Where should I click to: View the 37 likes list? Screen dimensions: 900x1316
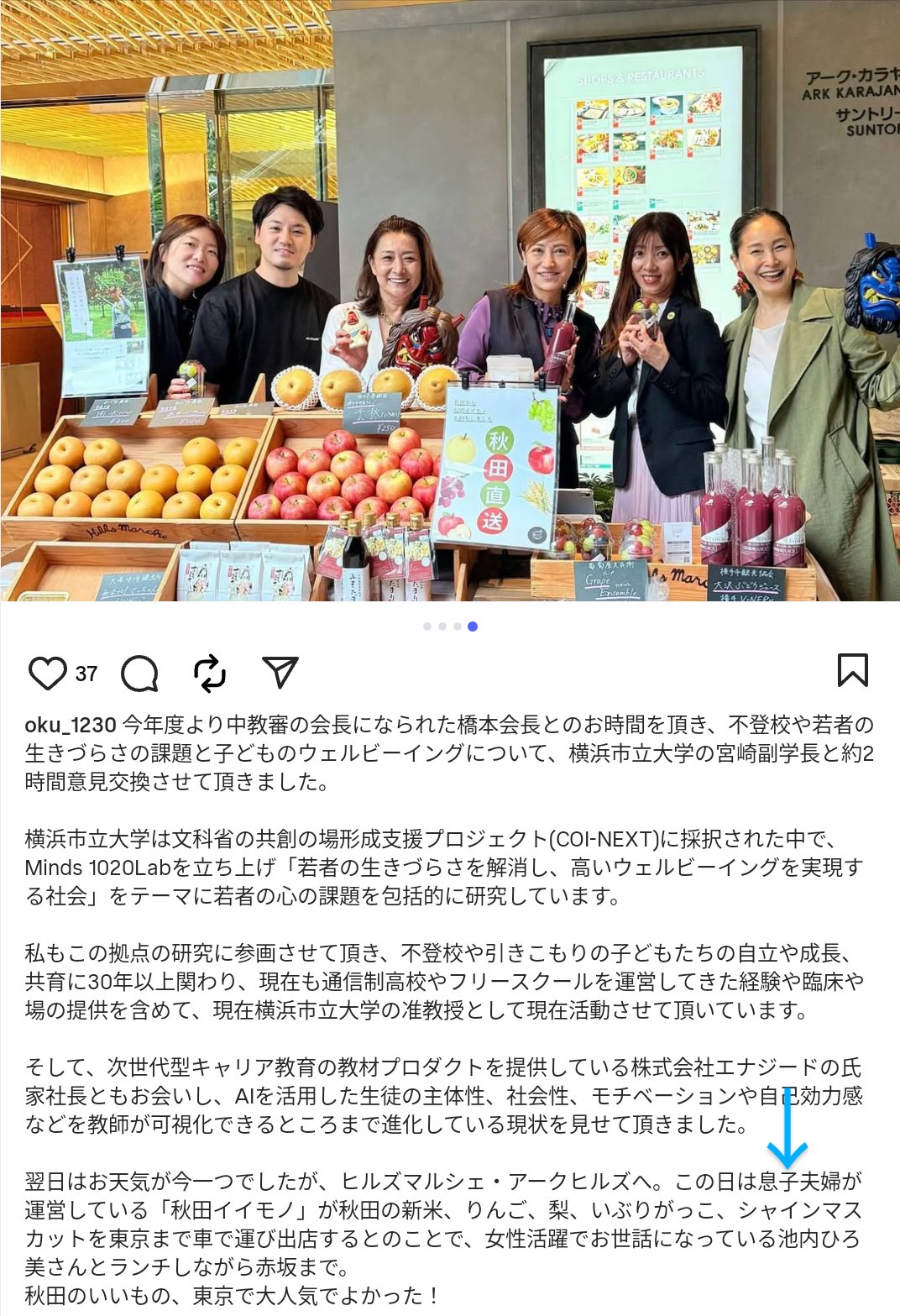click(x=86, y=674)
